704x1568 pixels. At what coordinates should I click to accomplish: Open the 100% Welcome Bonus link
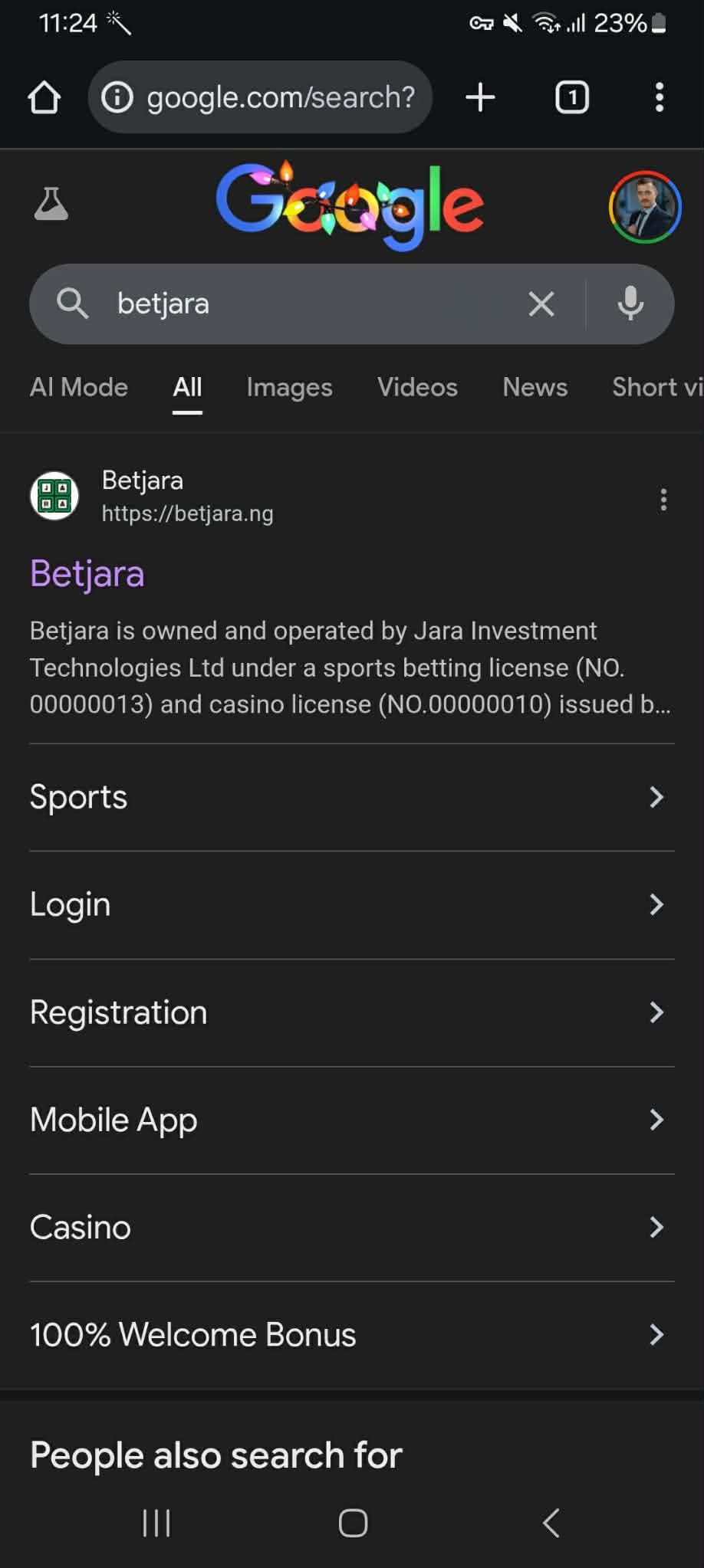point(192,1334)
